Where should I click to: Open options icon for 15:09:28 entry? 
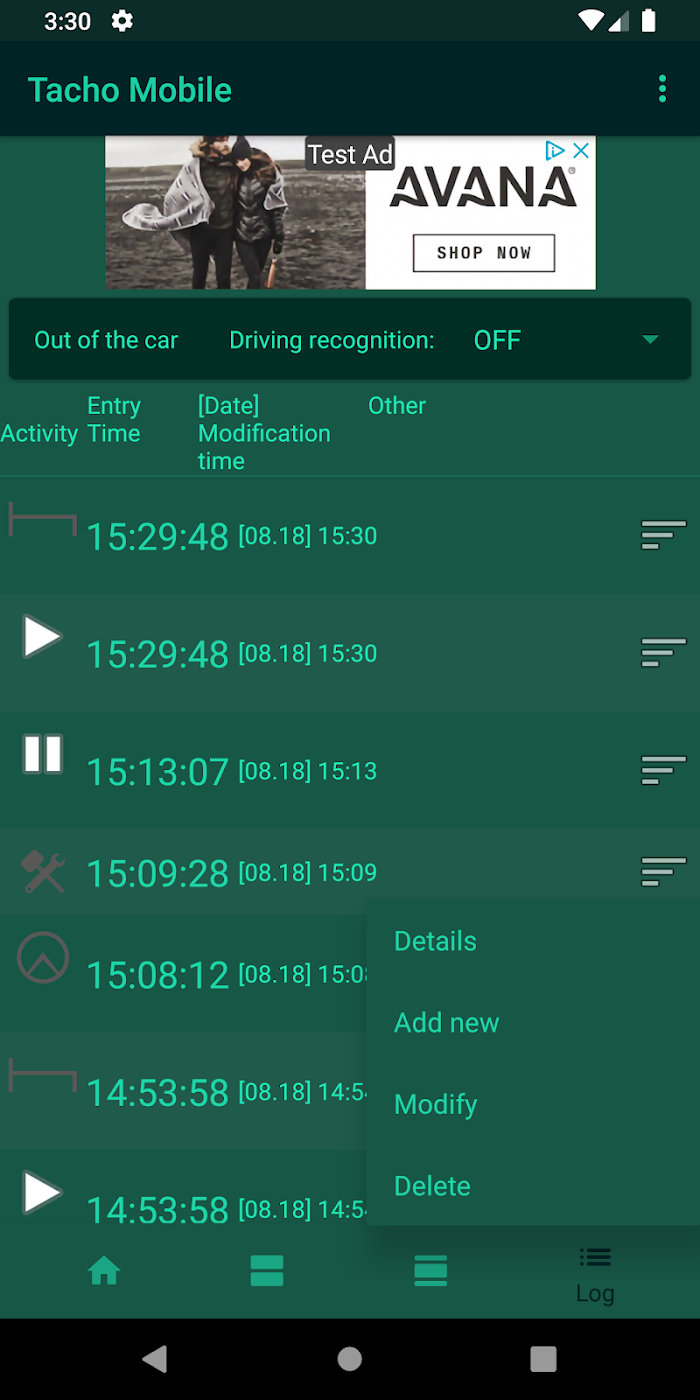664,872
